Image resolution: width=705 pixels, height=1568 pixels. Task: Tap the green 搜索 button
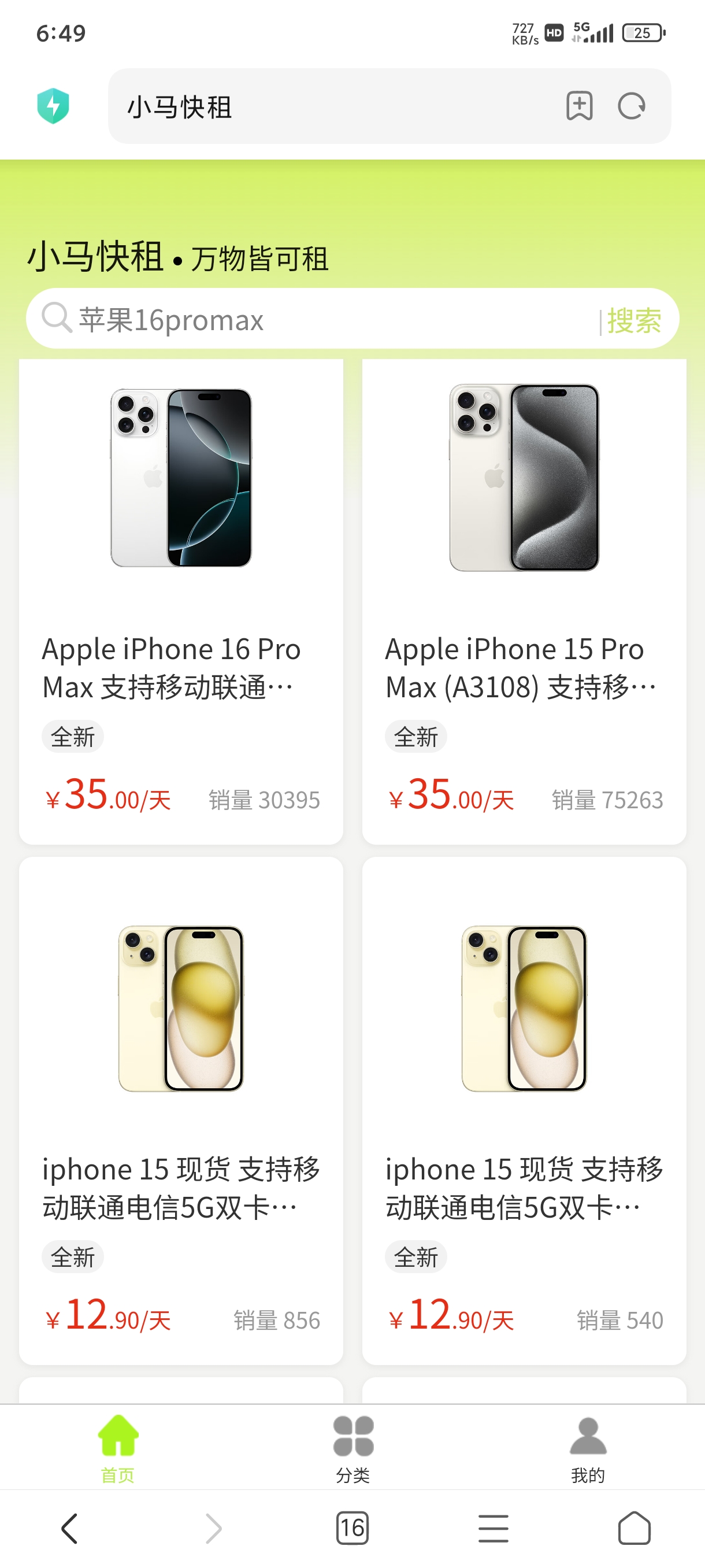pos(634,320)
